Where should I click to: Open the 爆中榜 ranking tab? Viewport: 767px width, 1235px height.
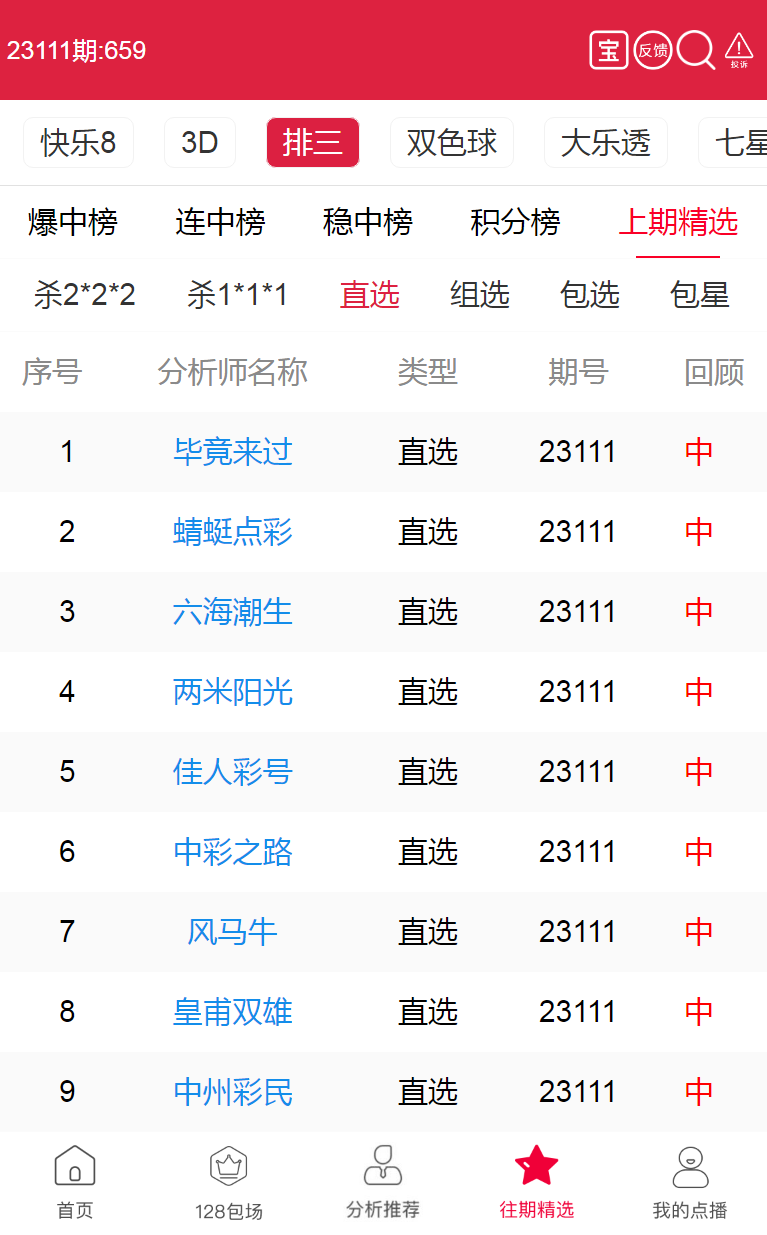72,222
